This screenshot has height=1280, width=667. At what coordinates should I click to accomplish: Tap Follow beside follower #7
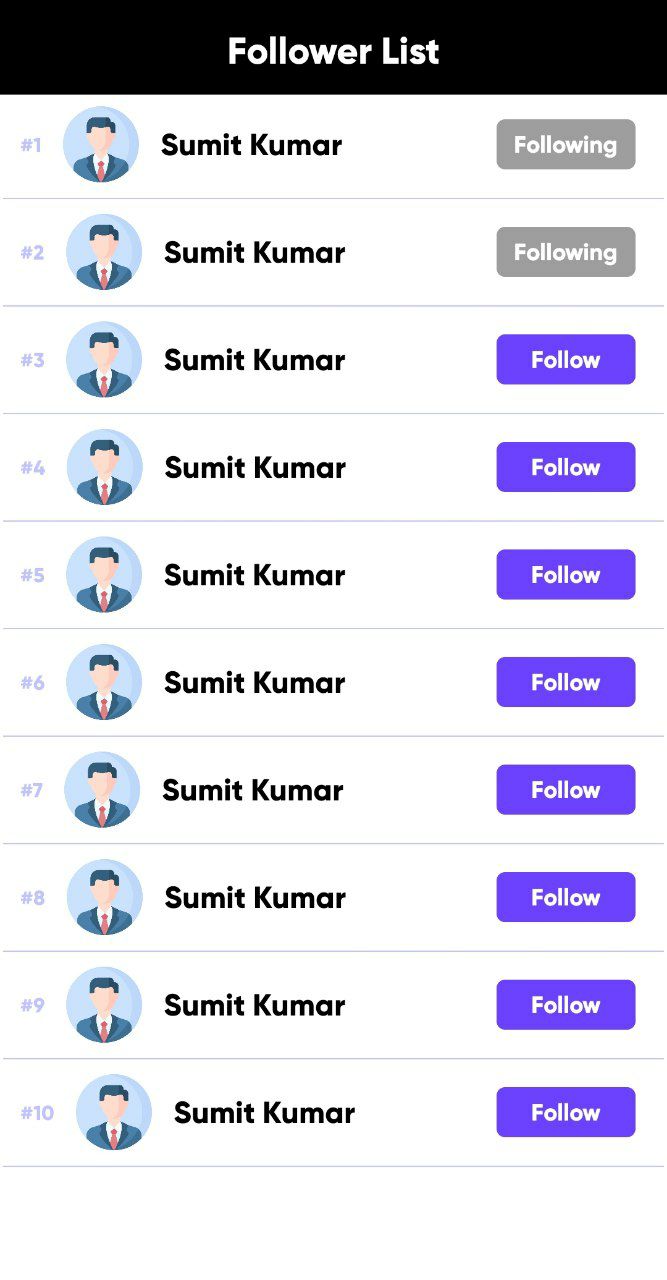coord(566,790)
